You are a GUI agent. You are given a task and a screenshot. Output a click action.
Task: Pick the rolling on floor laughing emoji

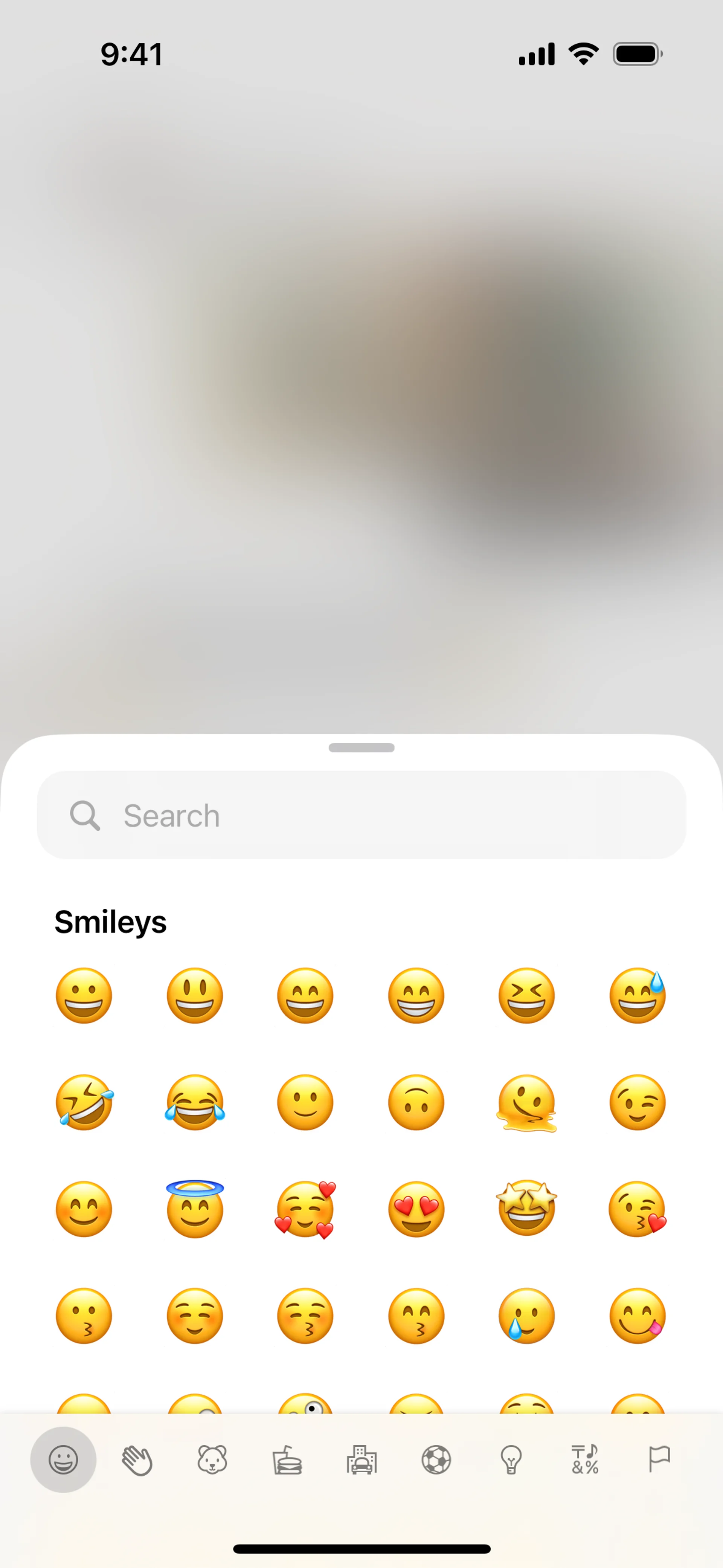(x=84, y=1102)
